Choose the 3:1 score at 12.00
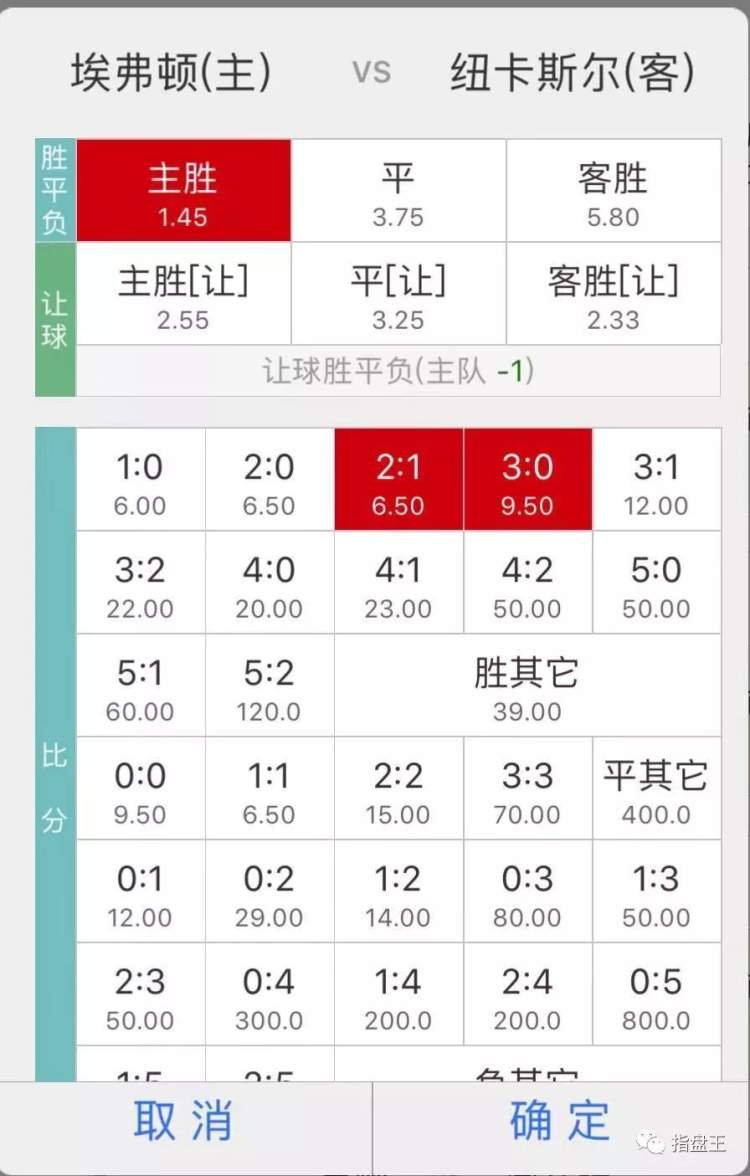 tap(656, 480)
